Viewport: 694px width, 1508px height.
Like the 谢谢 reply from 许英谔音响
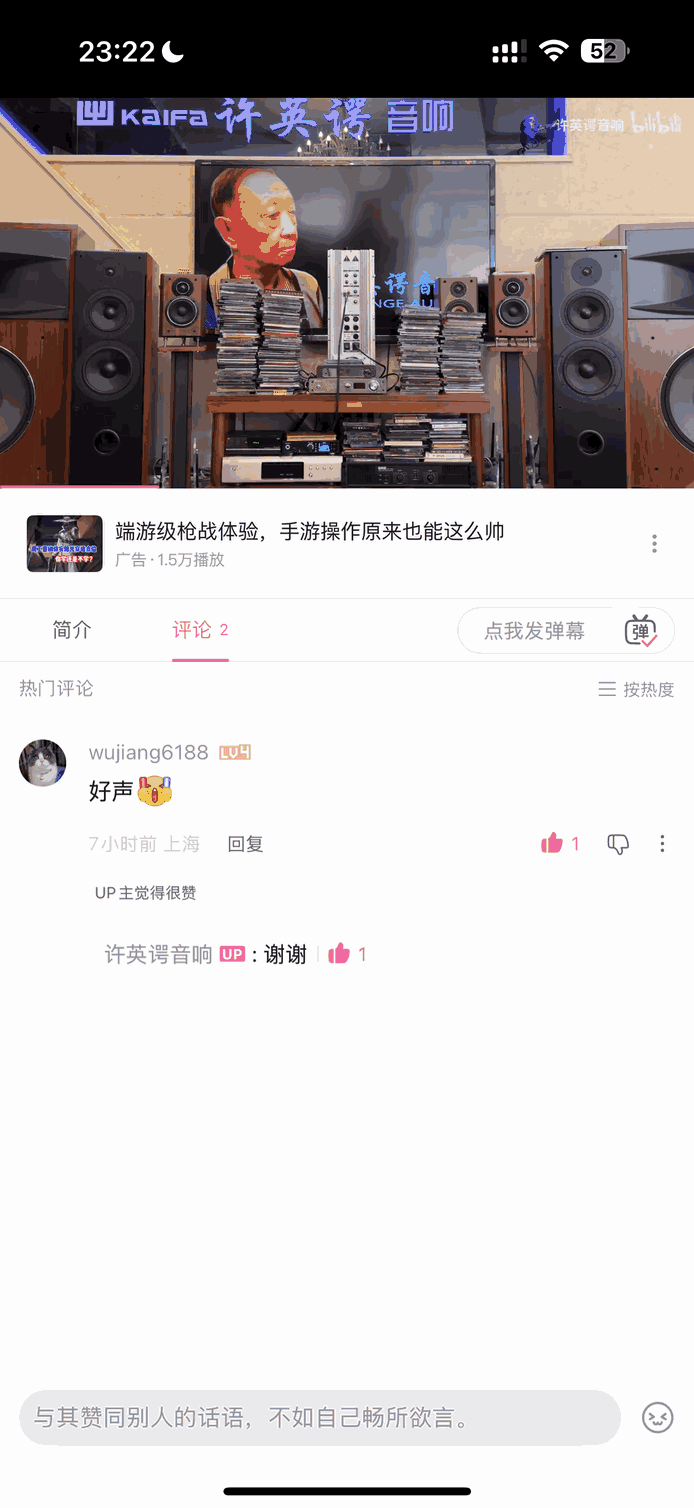tap(339, 954)
